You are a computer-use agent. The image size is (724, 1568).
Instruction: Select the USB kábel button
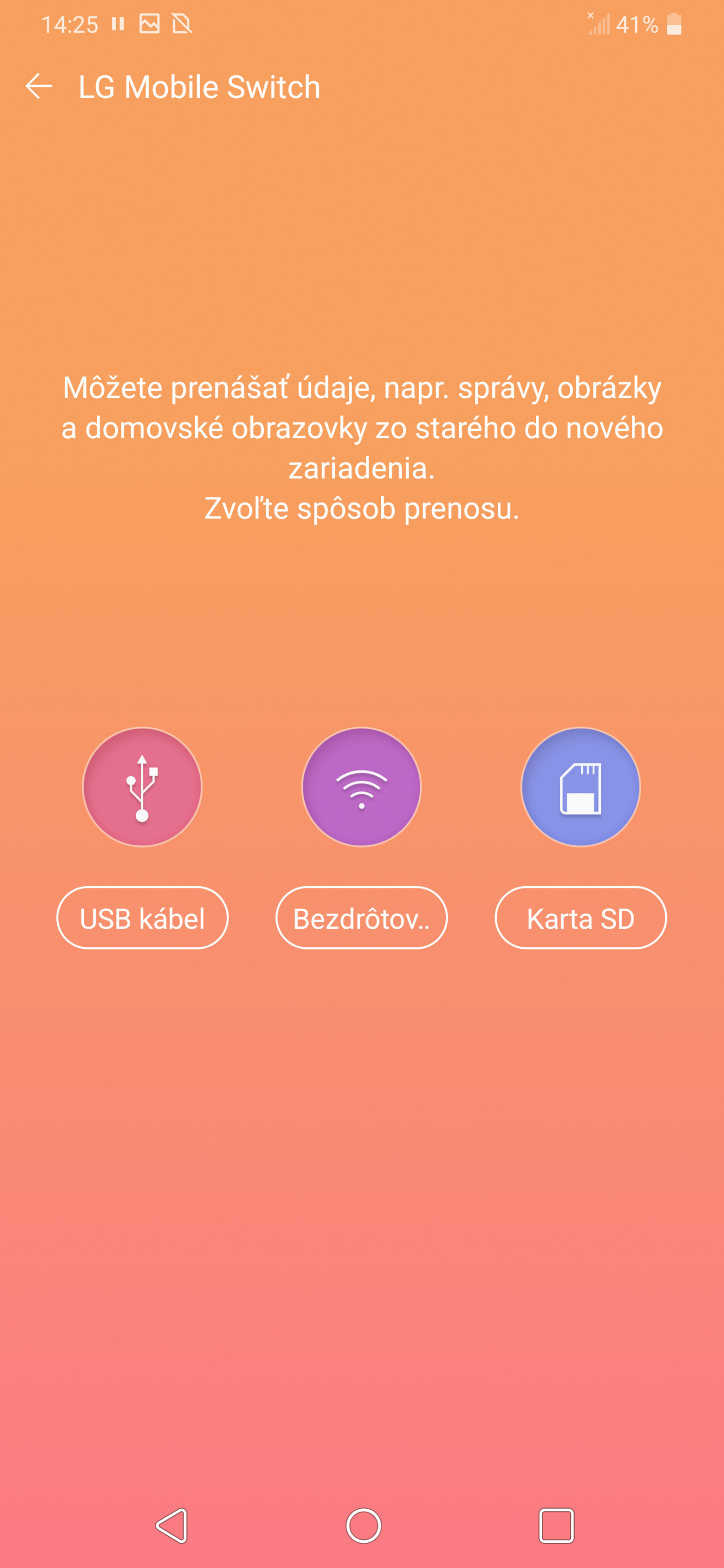(x=142, y=917)
